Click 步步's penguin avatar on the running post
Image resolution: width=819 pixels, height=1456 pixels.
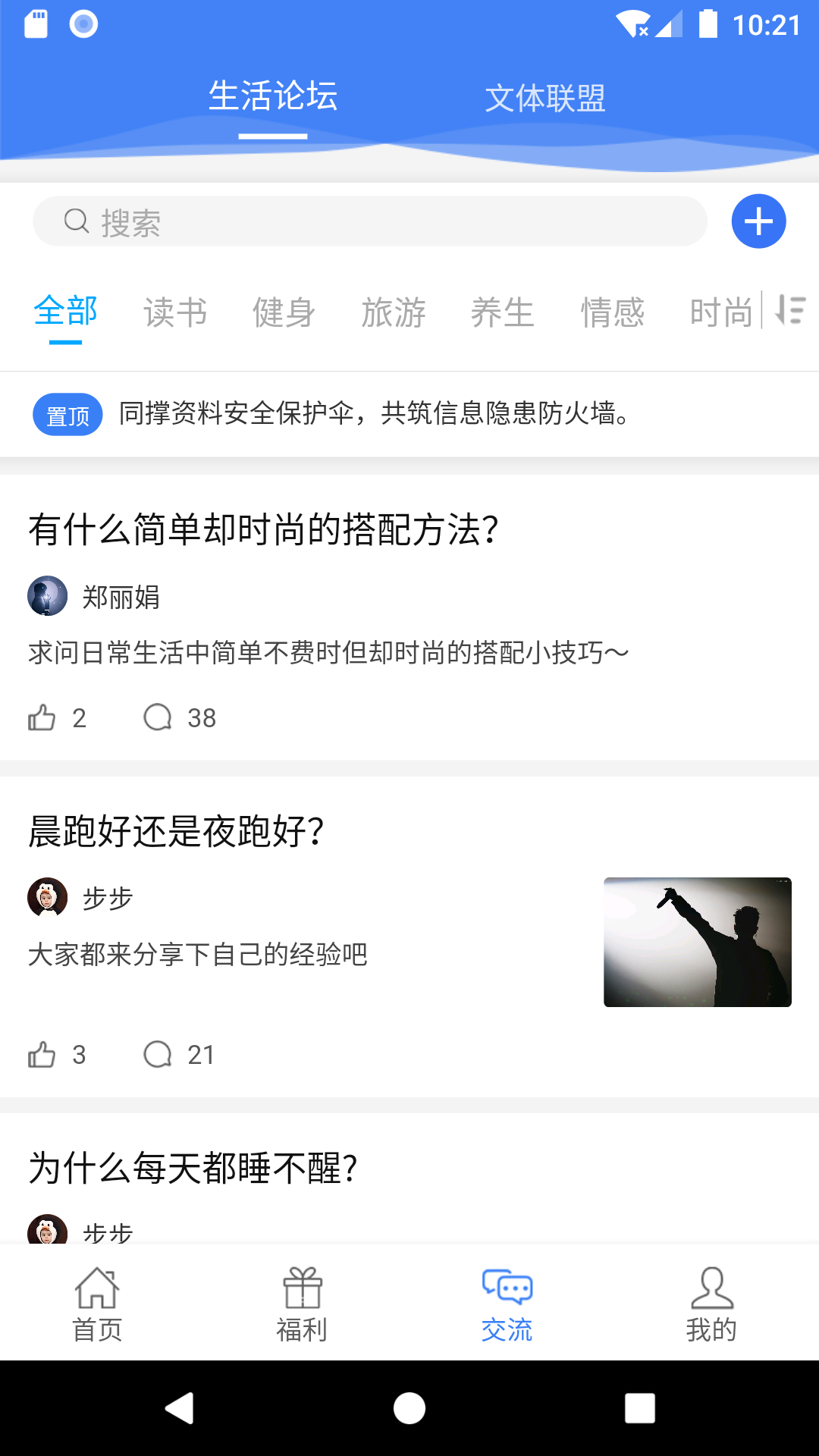pyautogui.click(x=45, y=897)
